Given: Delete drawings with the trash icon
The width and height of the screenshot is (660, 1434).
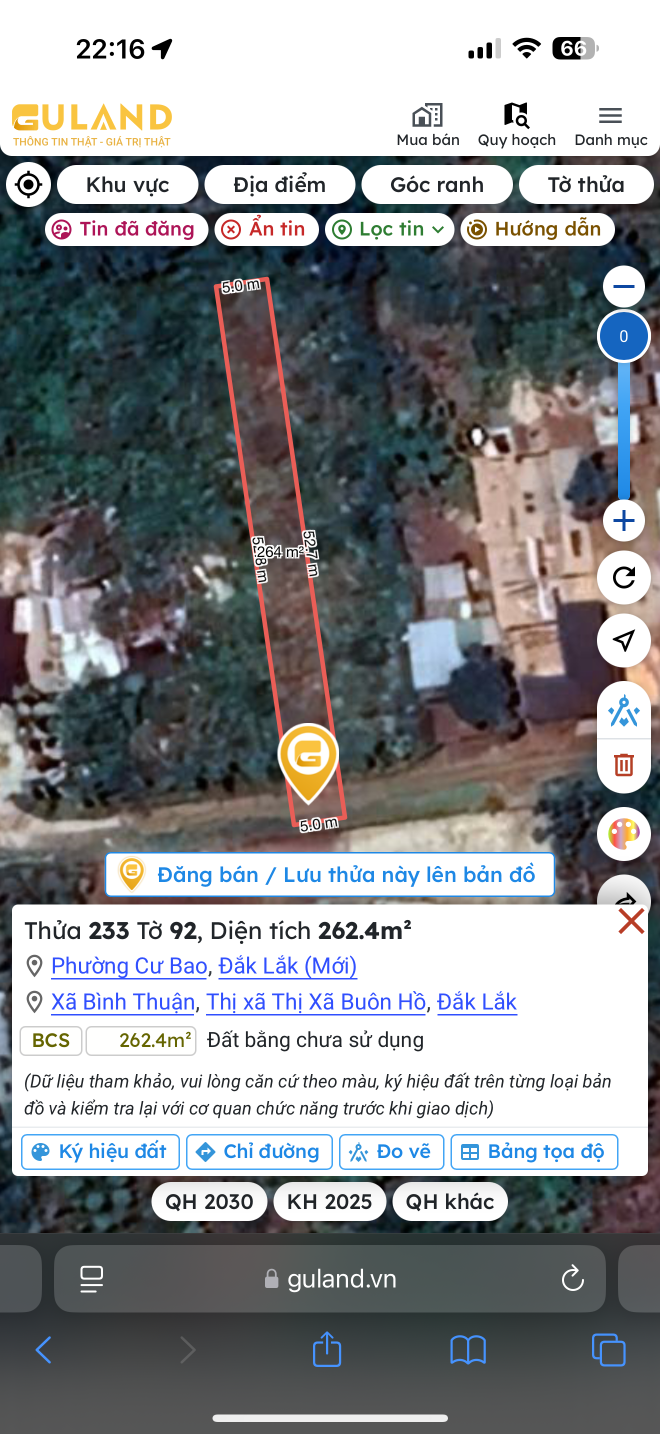Looking at the screenshot, I should [624, 765].
